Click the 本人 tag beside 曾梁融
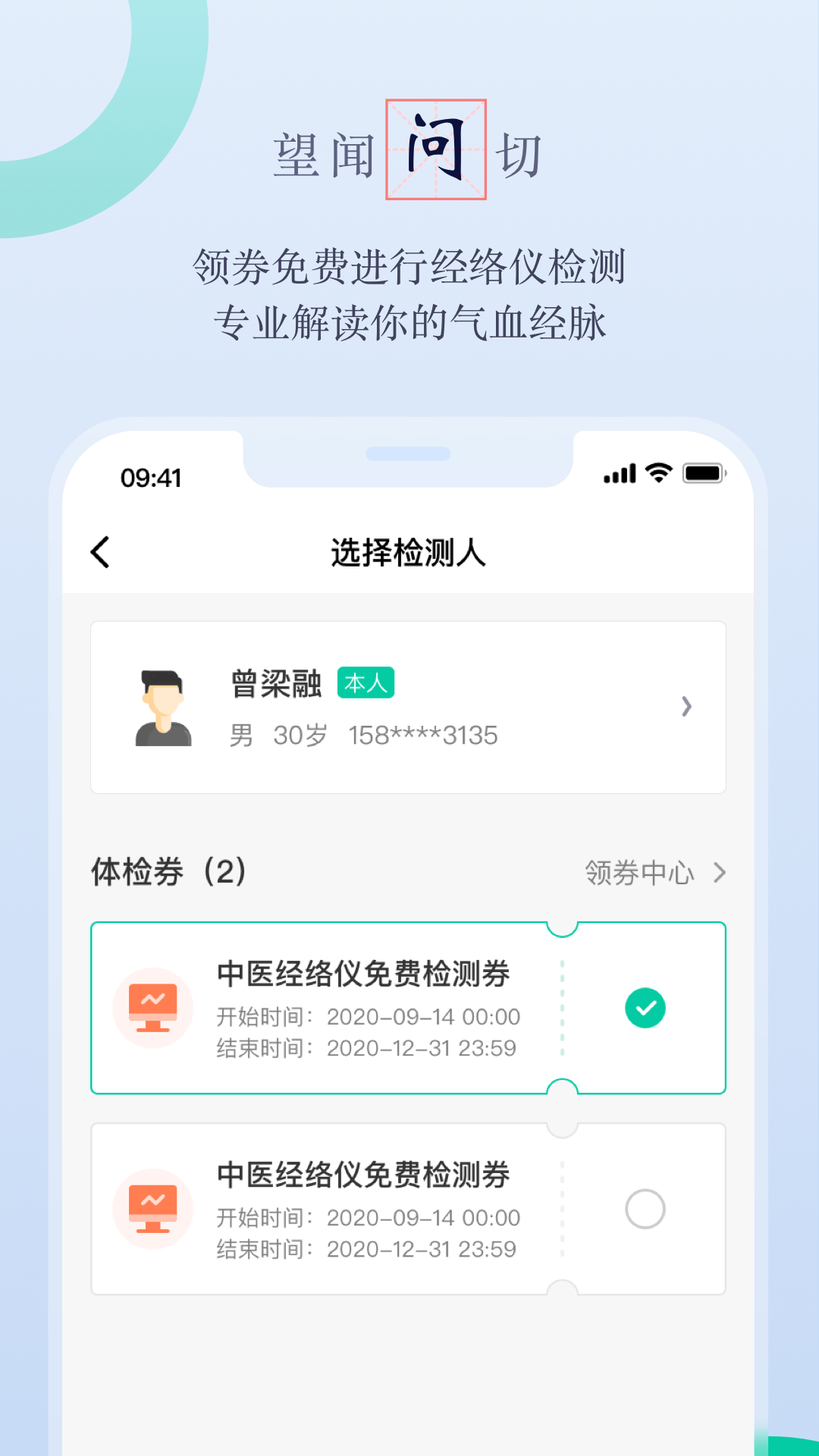Viewport: 819px width, 1456px height. pos(366,682)
